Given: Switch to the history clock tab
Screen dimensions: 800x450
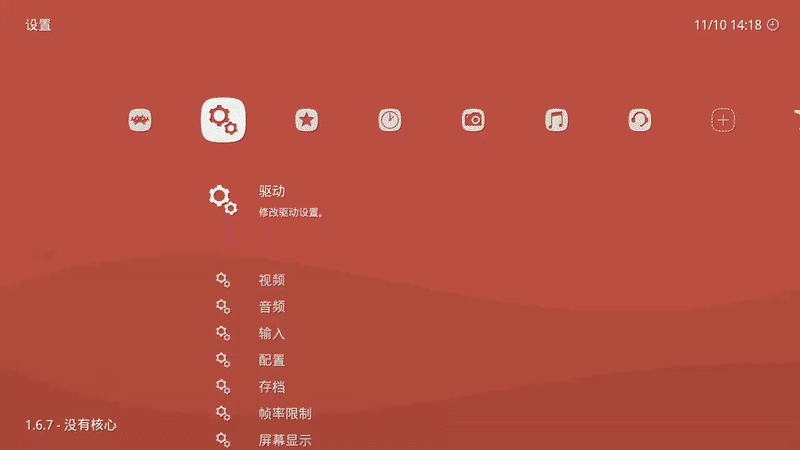Looking at the screenshot, I should point(390,120).
